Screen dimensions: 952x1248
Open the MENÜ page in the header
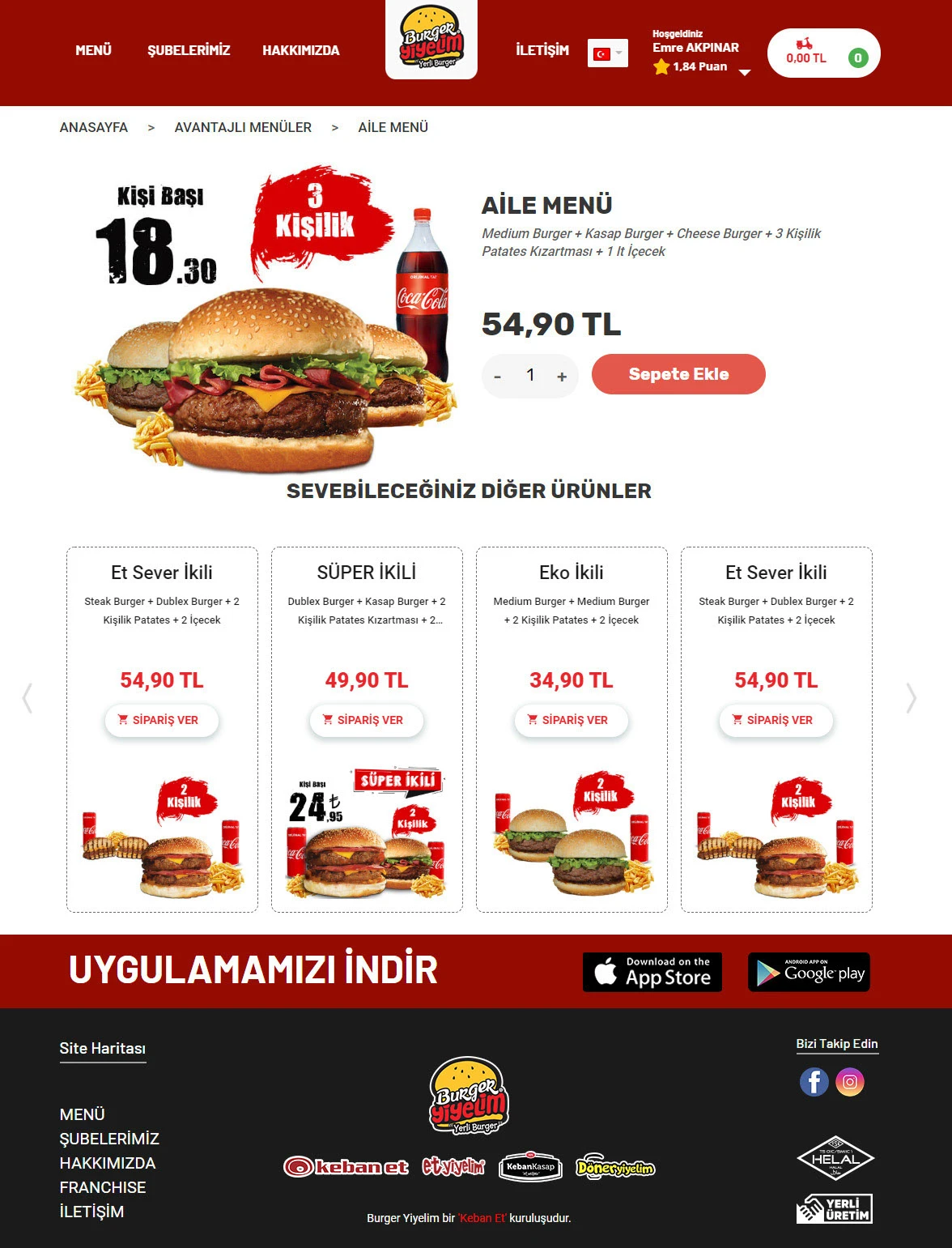point(93,50)
